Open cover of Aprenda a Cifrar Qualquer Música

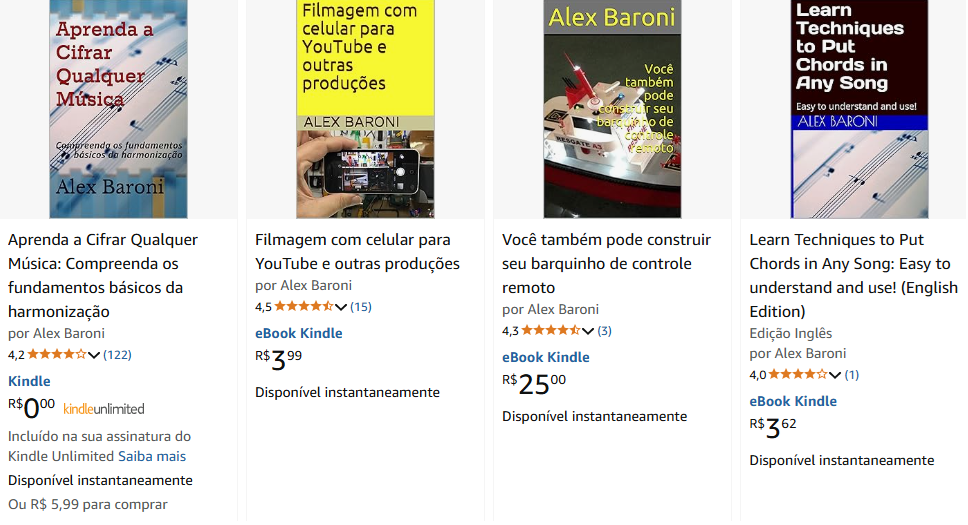point(118,108)
